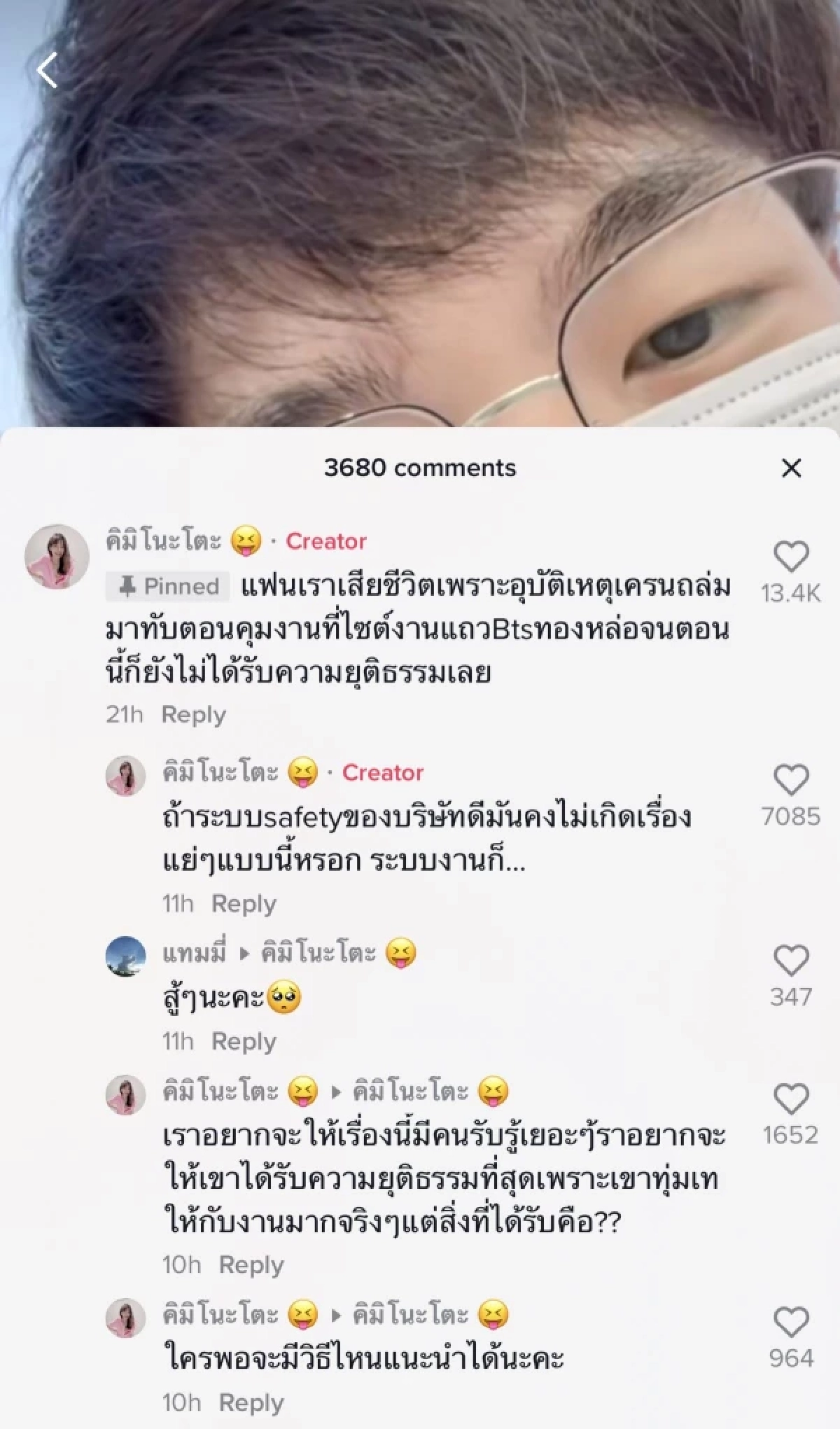Like the comment with 7085 likes
840x1429 pixels.
point(791,780)
